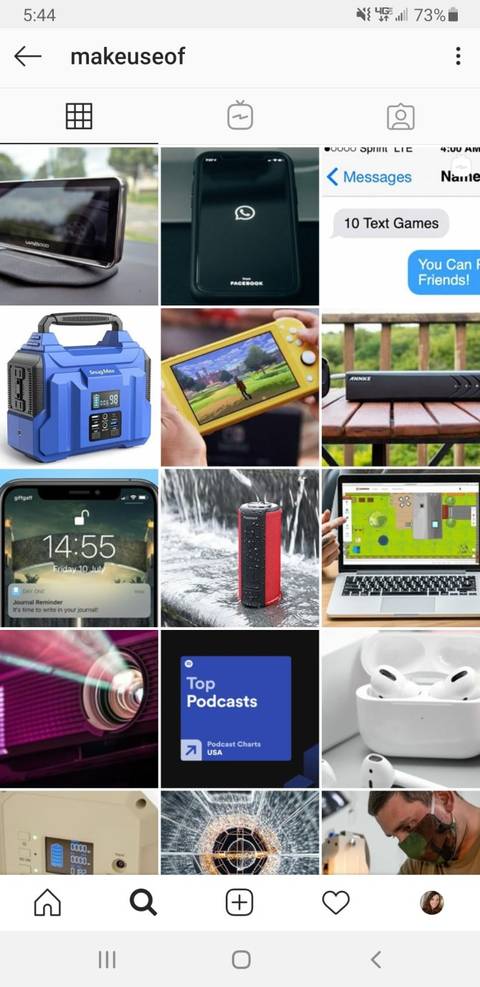The image size is (480, 987).
Task: Open the blue portable power station post
Action: click(79, 388)
